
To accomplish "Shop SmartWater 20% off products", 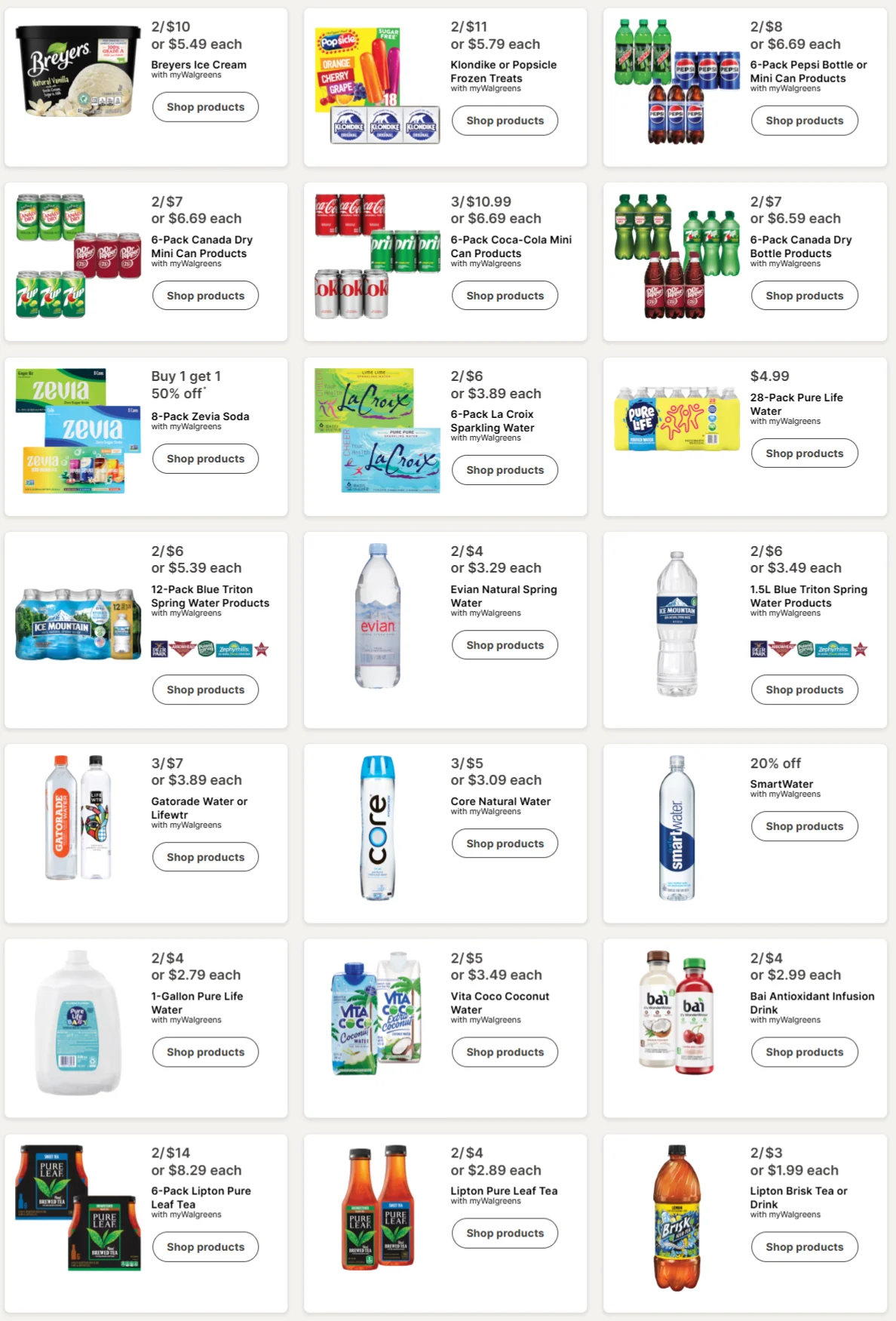I will tap(804, 826).
